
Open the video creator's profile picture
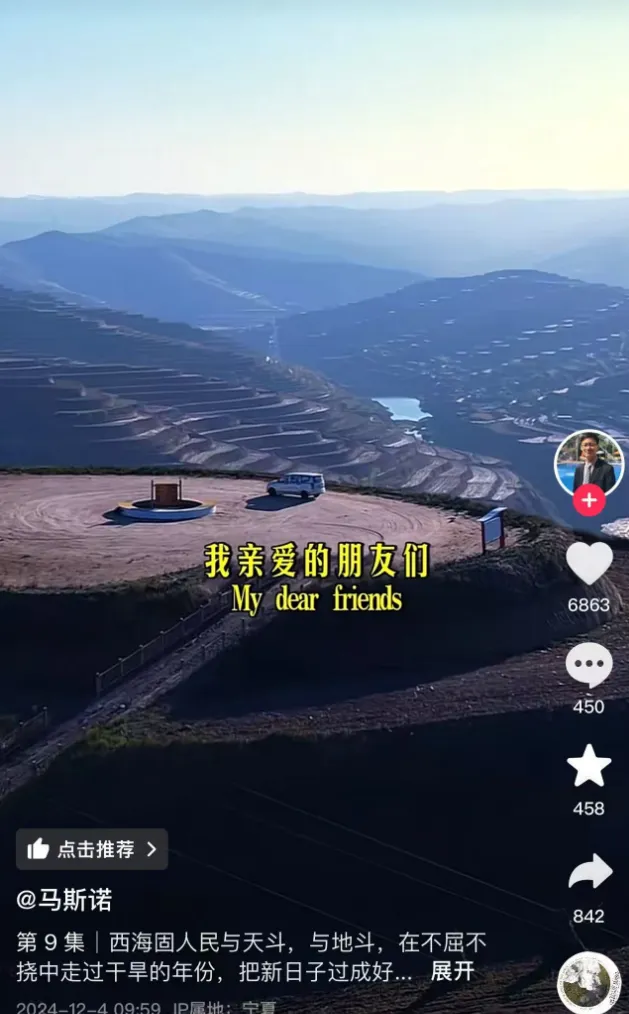click(589, 461)
